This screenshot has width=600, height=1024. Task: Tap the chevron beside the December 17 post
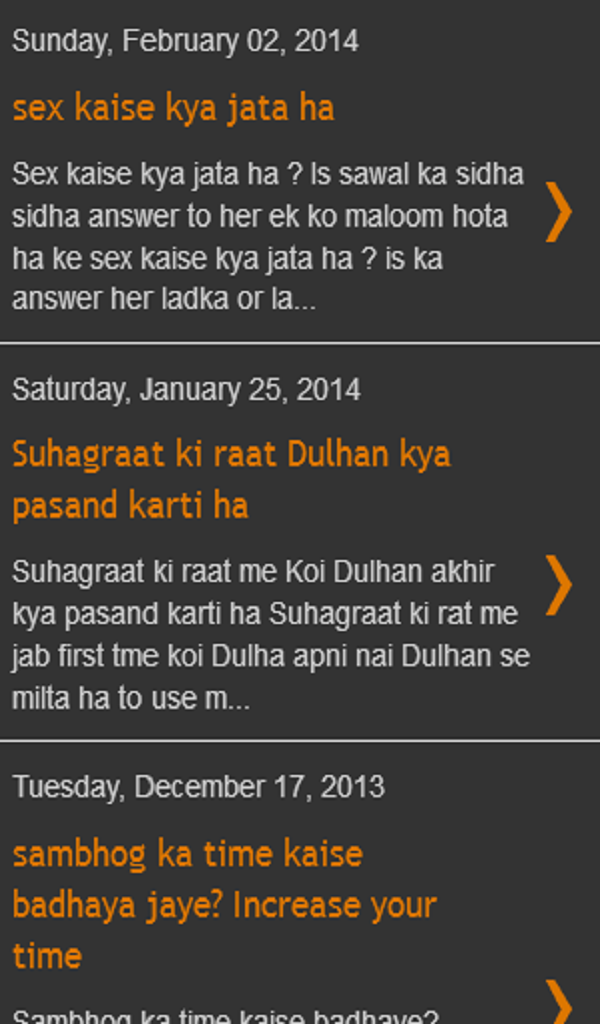tap(559, 1002)
